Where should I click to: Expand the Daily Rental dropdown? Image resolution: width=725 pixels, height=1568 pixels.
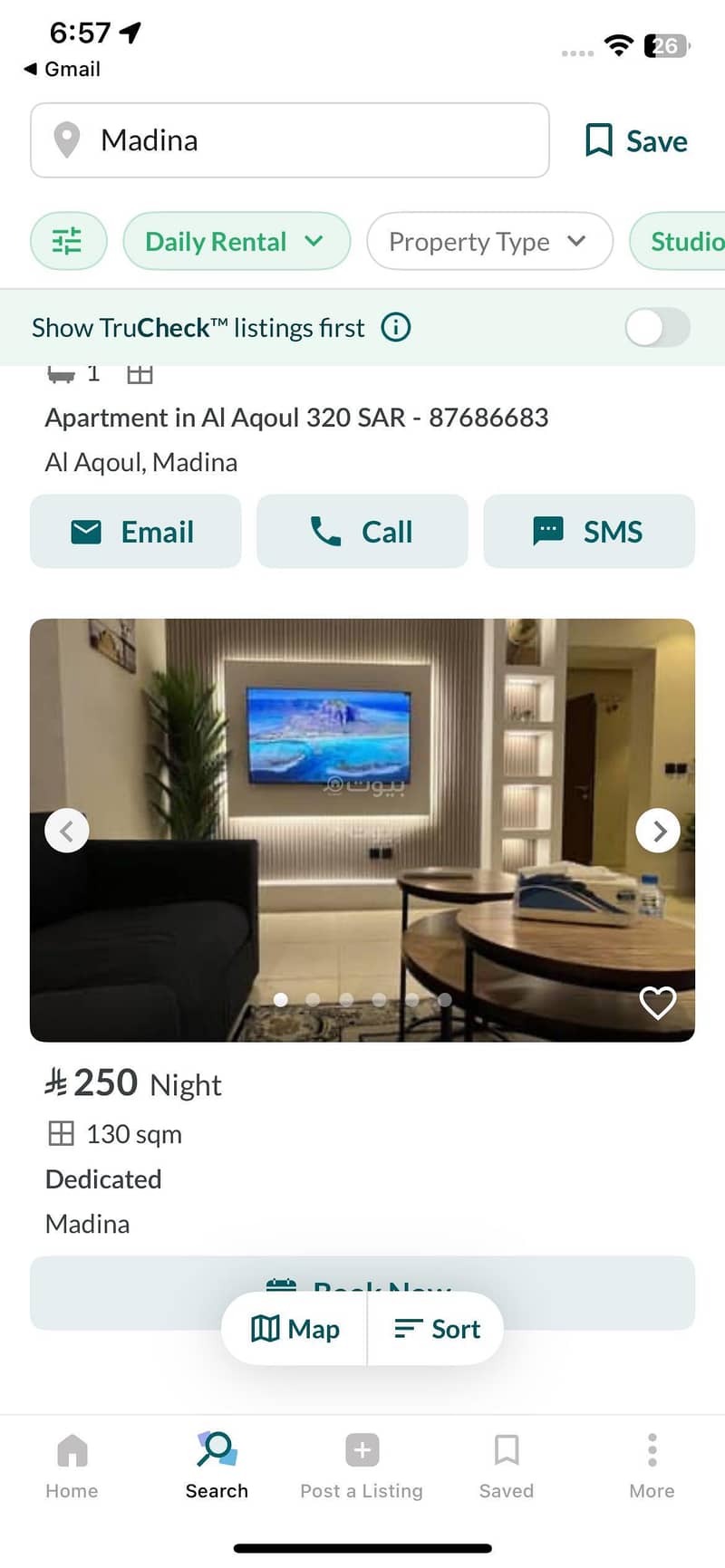236,241
